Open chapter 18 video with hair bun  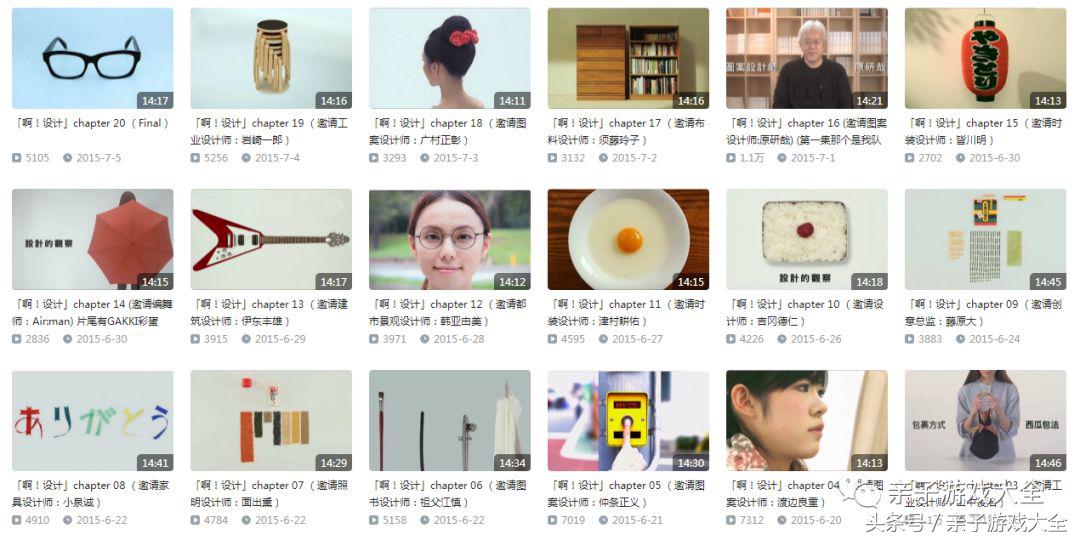[x=449, y=58]
